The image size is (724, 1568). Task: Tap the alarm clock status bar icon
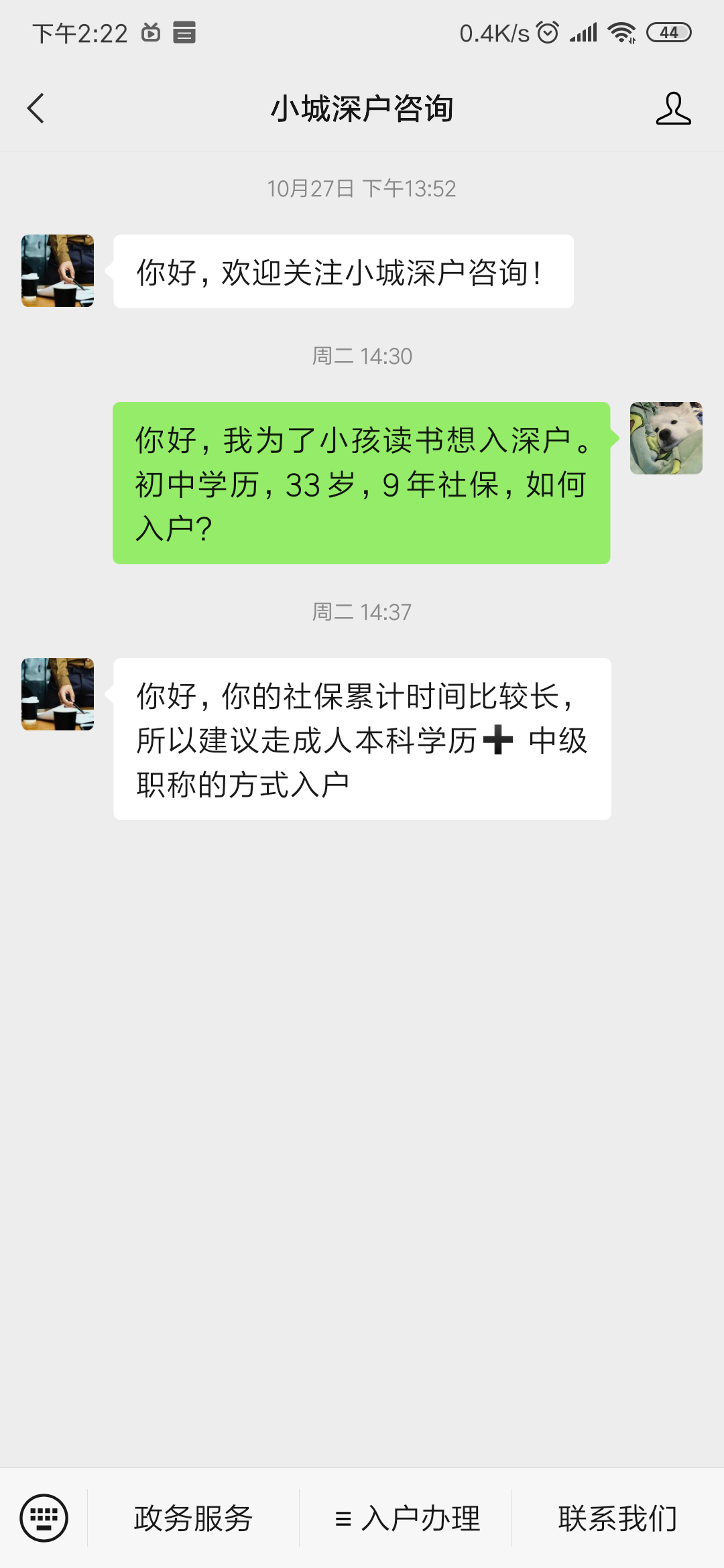[547, 31]
